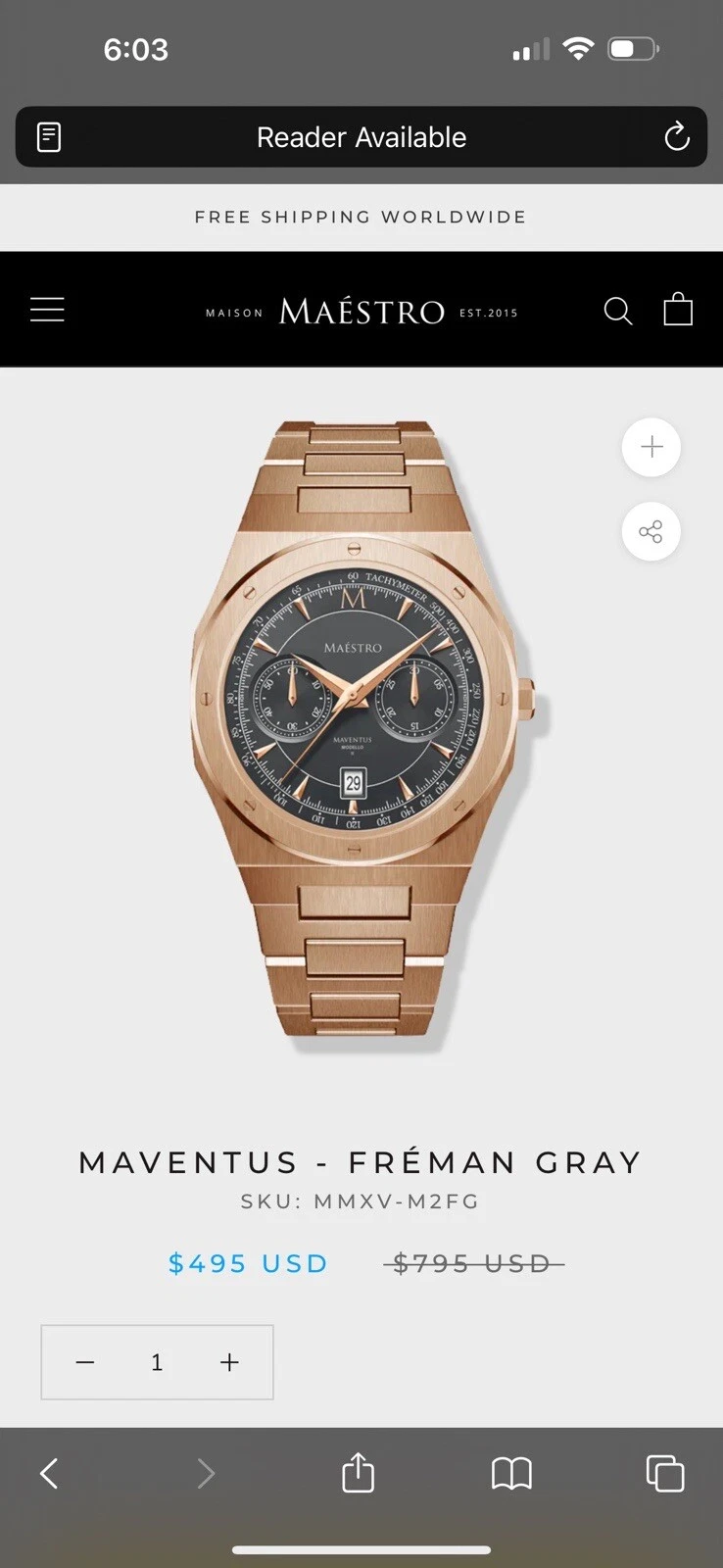This screenshot has height=1568, width=723.
Task: Open the shopping bag
Action: coord(678,310)
